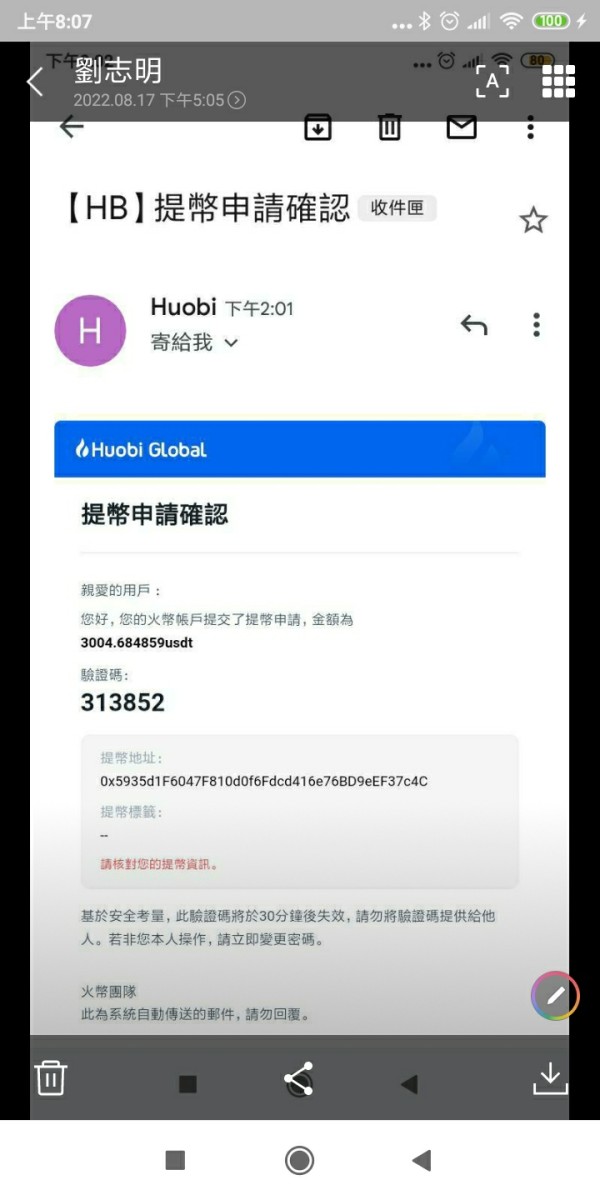Open recent apps from navigation bar
The height and width of the screenshot is (1200, 600).
175,1160
